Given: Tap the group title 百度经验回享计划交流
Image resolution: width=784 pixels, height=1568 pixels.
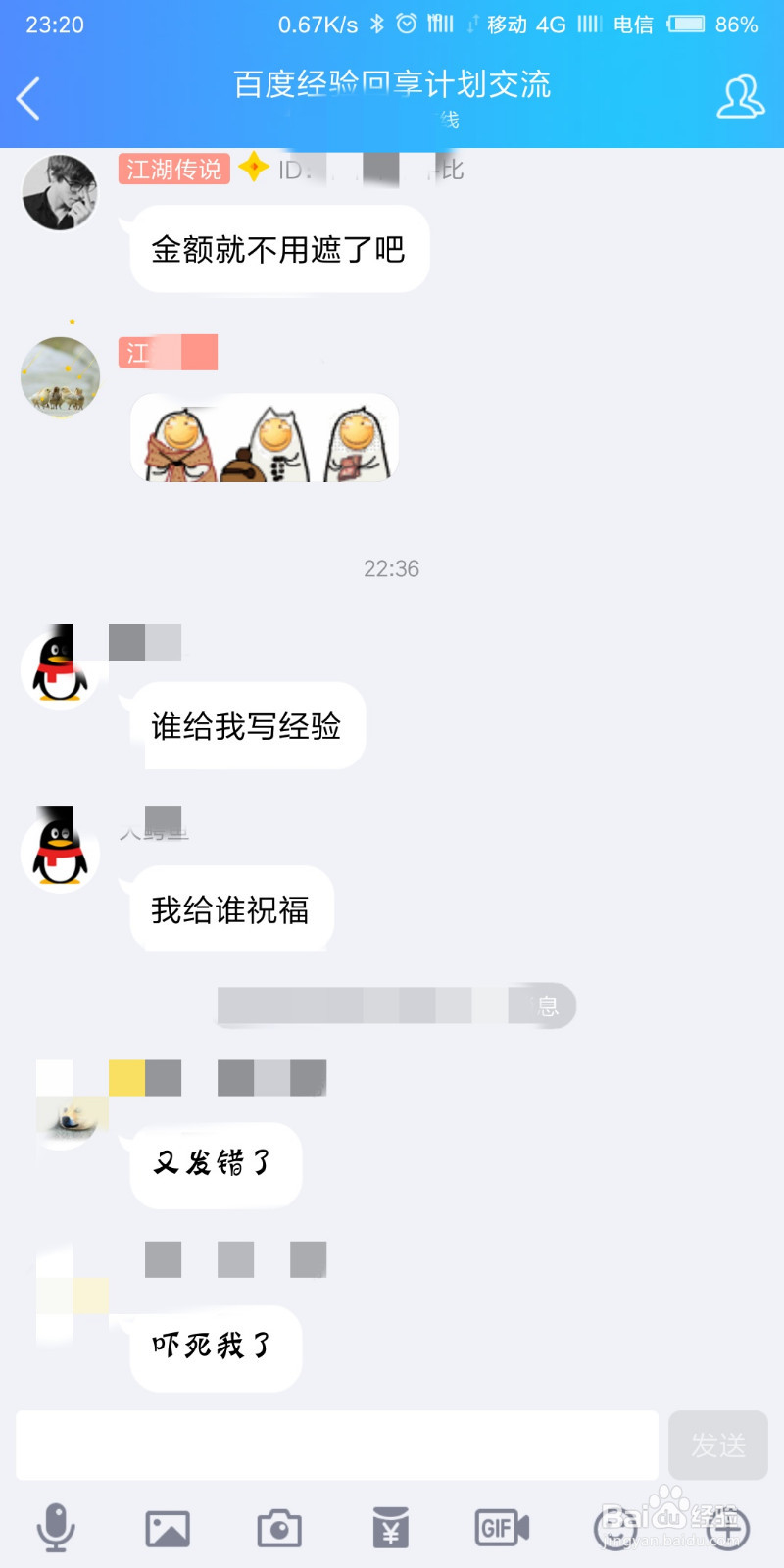Looking at the screenshot, I should (391, 86).
